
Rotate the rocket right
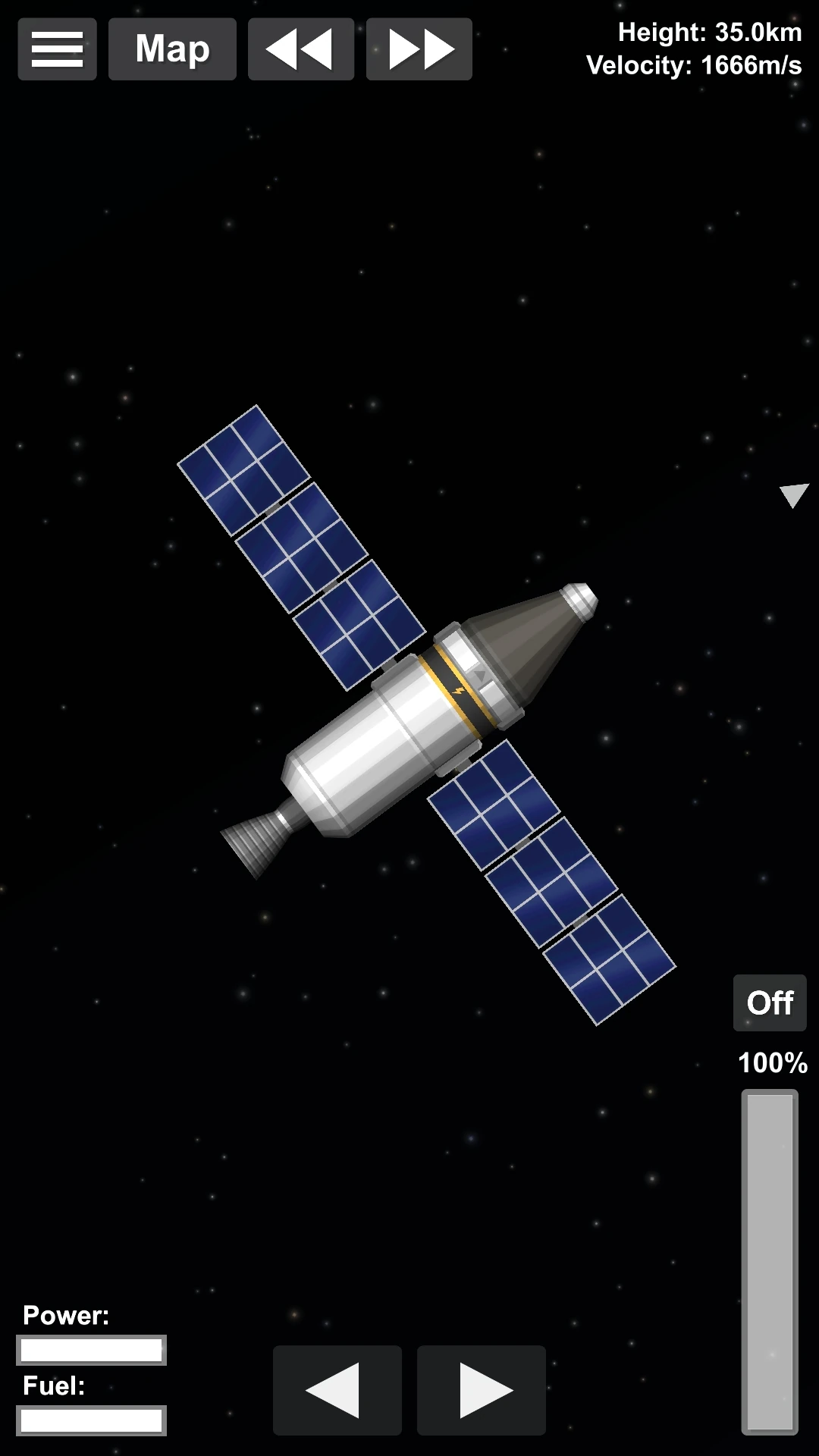(482, 1390)
